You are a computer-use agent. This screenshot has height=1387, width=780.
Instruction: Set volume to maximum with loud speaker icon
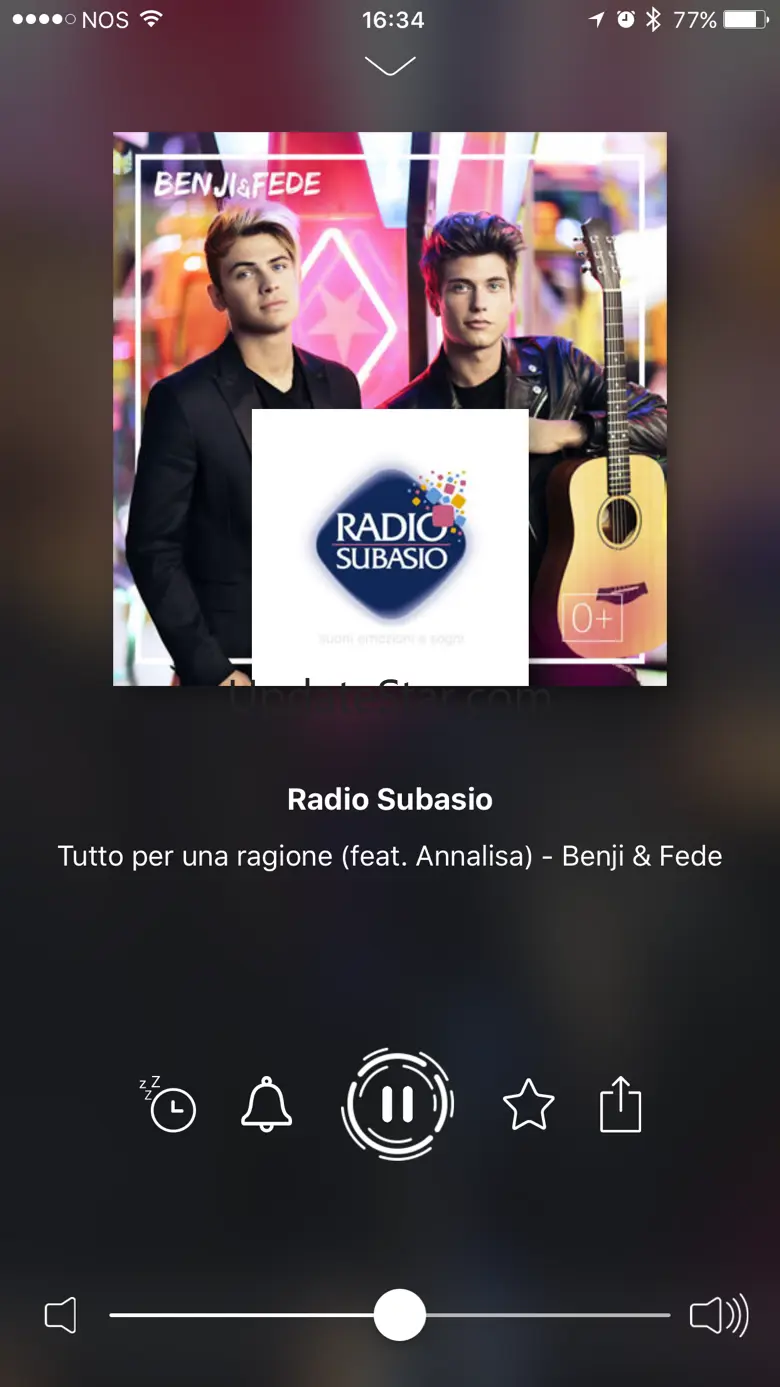click(x=719, y=1315)
